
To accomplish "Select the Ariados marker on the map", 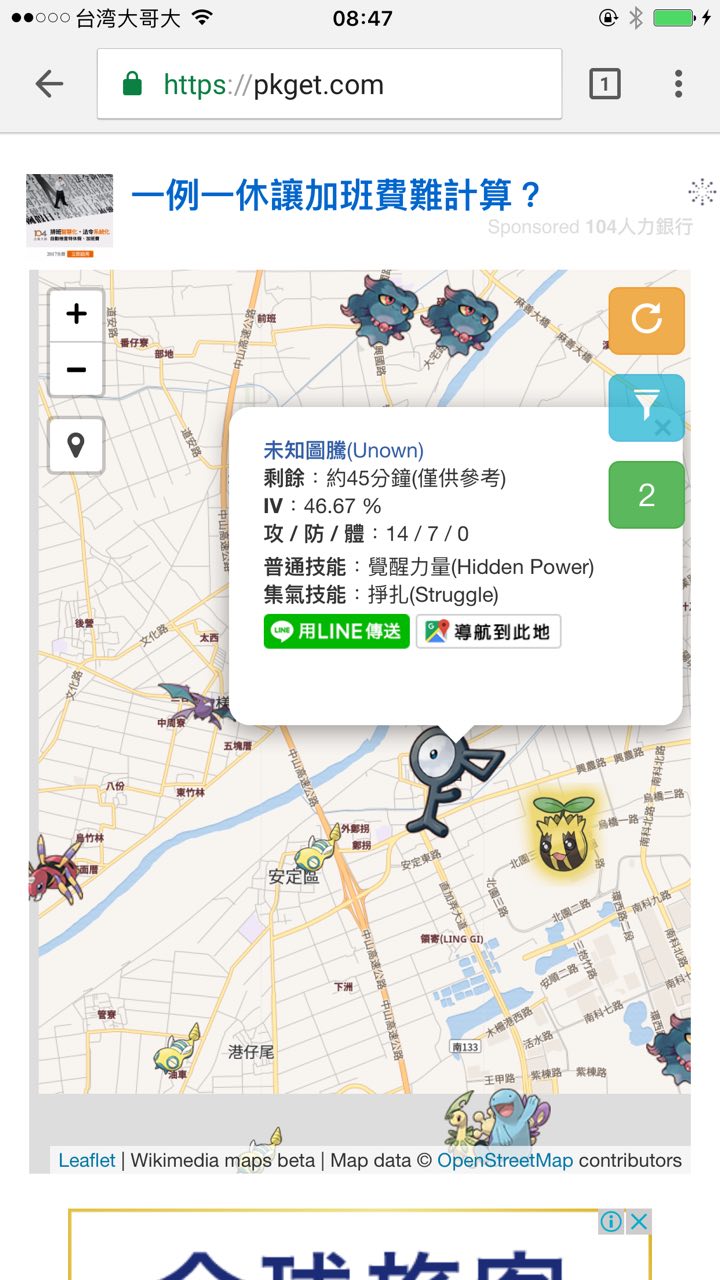I will pyautogui.click(x=55, y=870).
